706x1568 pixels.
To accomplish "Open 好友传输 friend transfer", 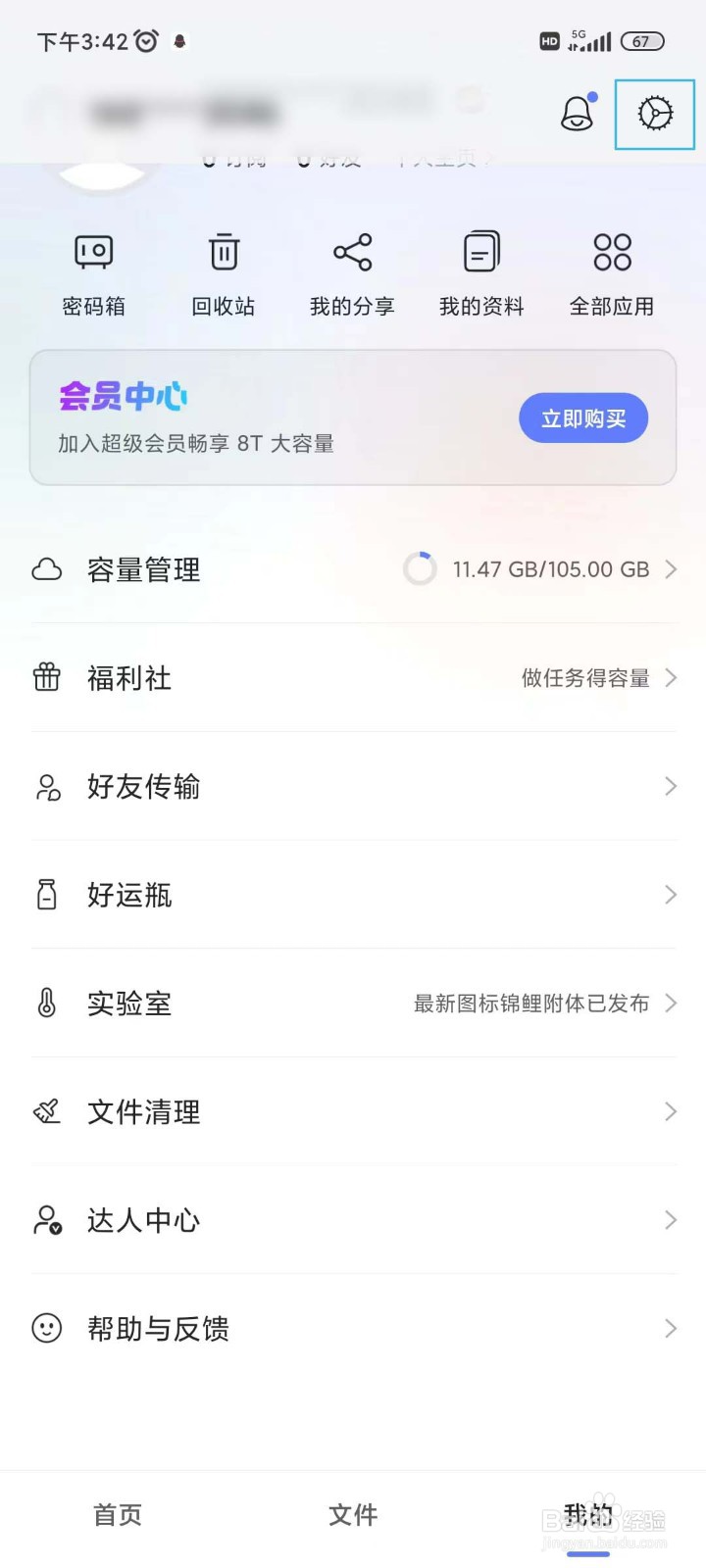I will click(x=353, y=786).
